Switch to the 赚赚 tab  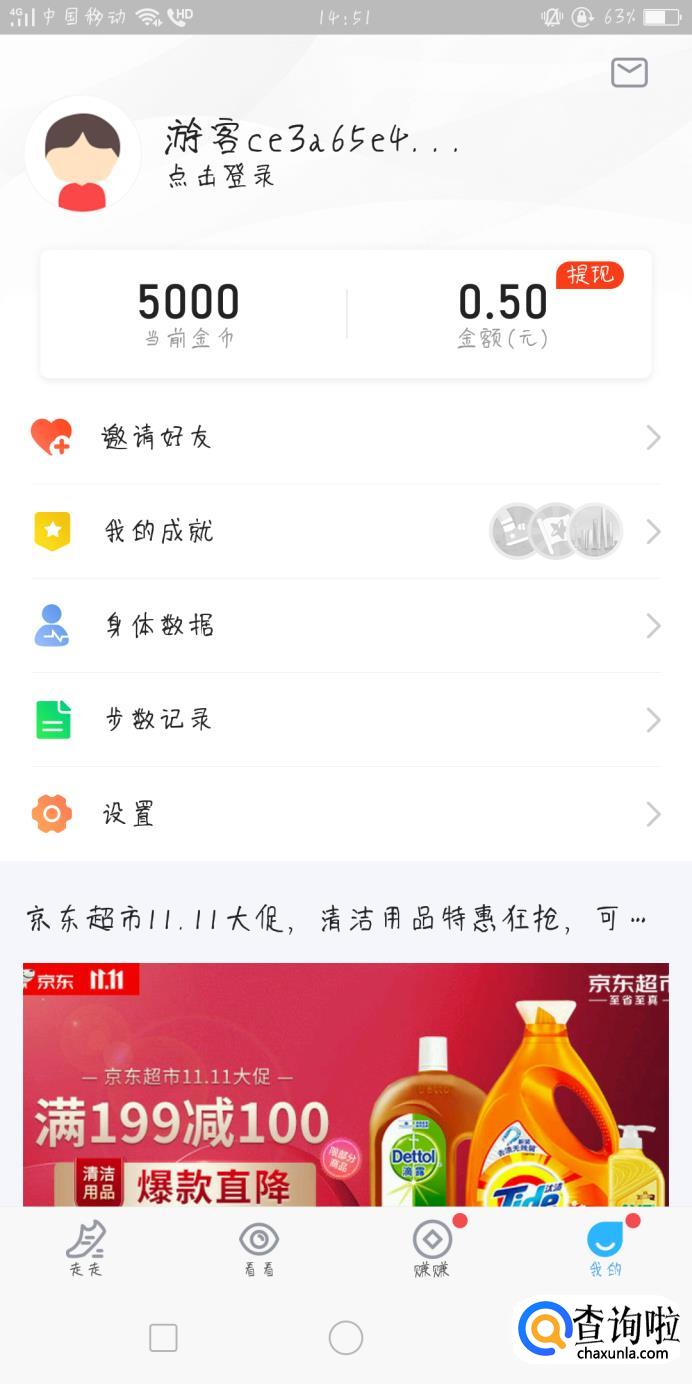click(x=432, y=1249)
